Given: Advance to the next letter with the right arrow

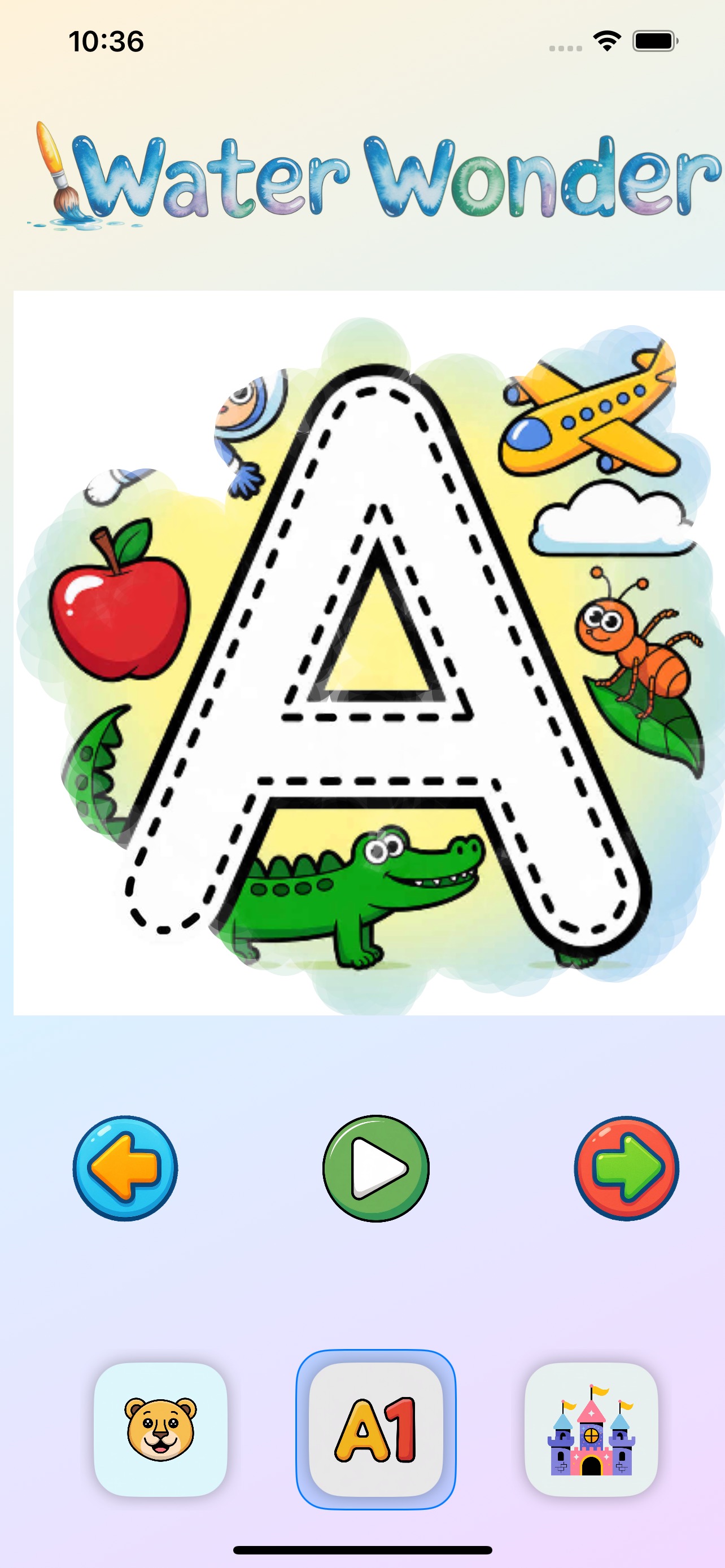Looking at the screenshot, I should click(626, 1167).
